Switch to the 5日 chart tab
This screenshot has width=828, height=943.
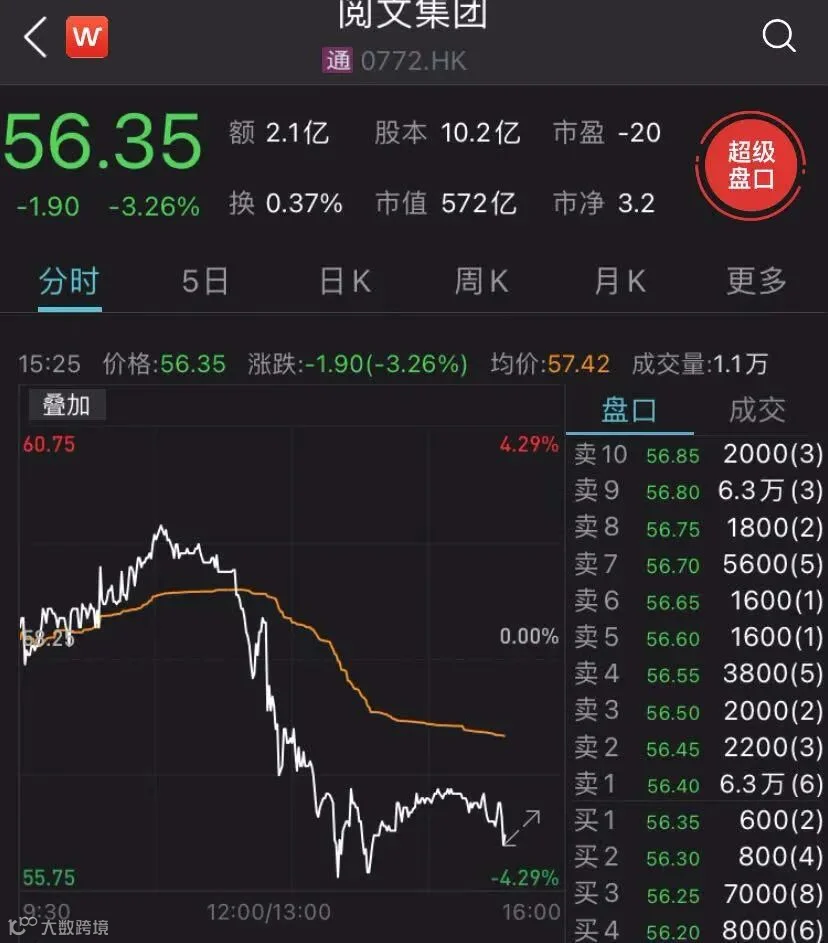(x=205, y=282)
